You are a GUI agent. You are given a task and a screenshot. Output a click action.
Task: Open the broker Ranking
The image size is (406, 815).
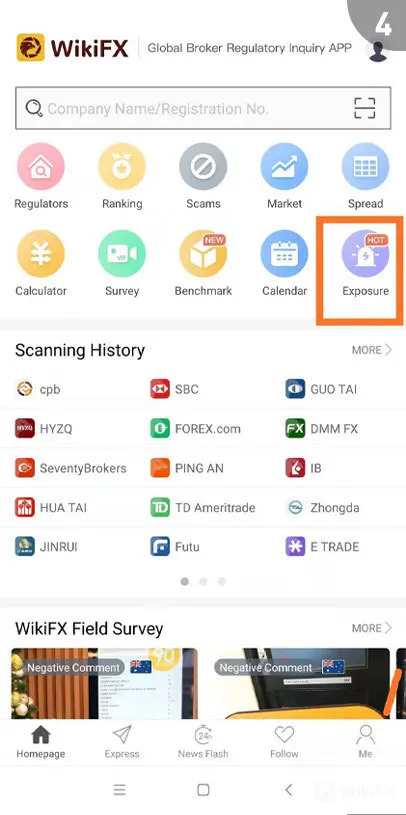pyautogui.click(x=122, y=176)
